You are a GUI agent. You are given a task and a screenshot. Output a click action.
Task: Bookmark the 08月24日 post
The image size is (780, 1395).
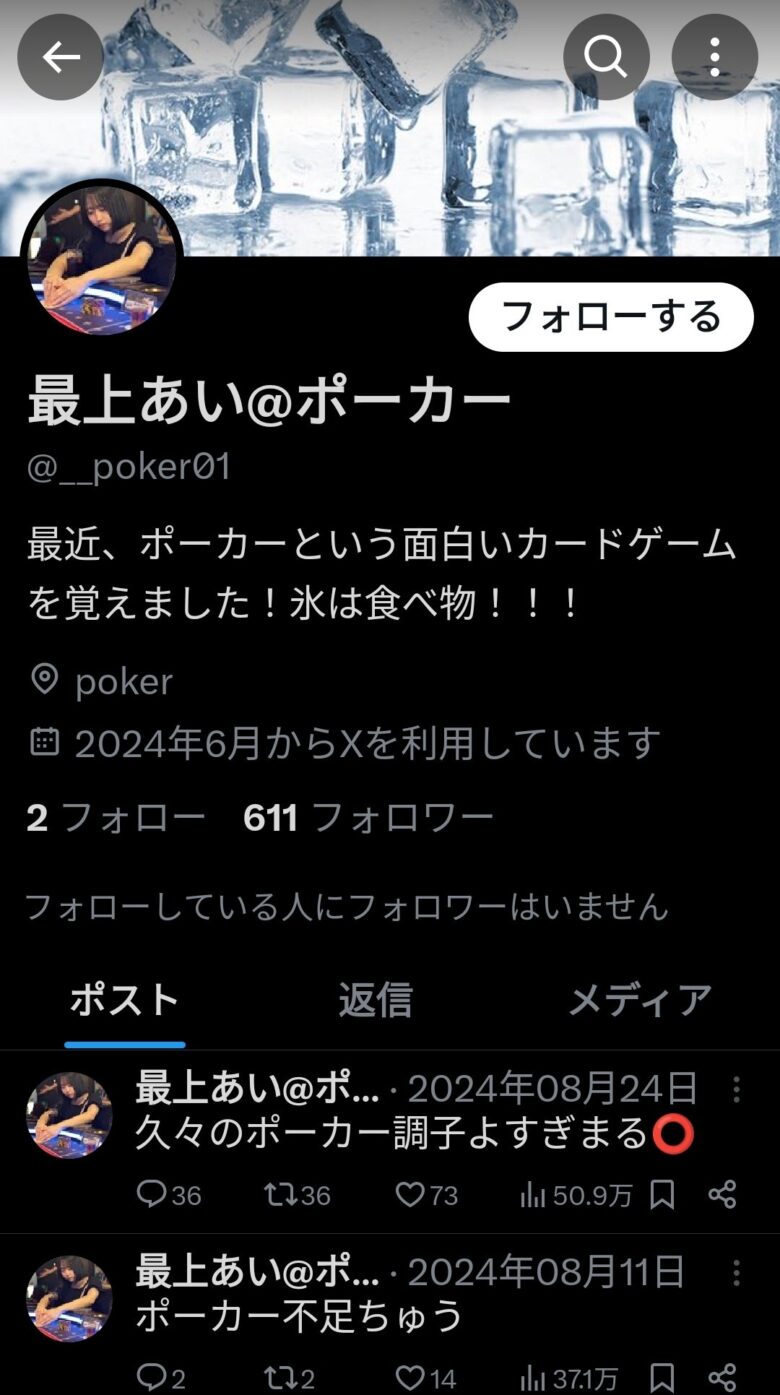[x=662, y=1194]
